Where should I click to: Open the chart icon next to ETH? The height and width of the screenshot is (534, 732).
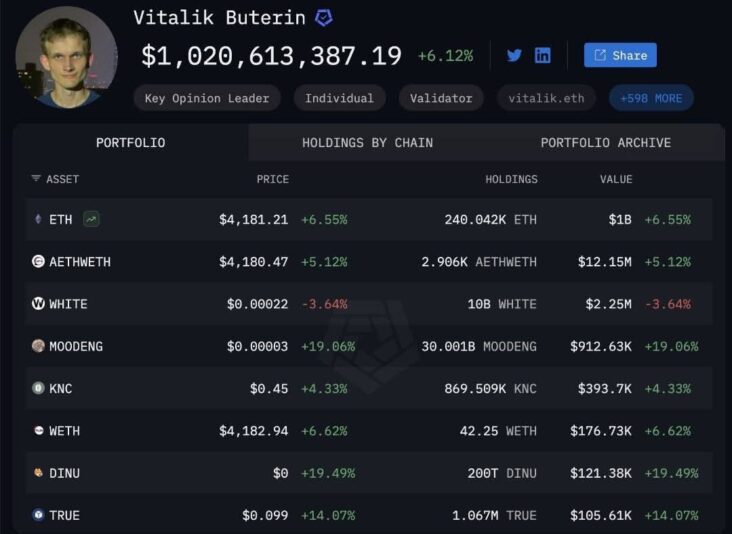tap(91, 219)
